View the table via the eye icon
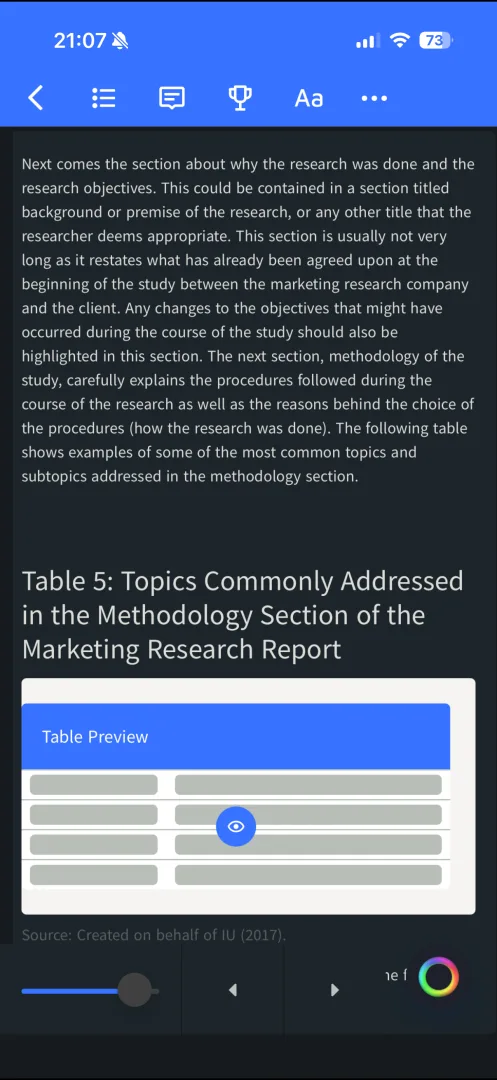The height and width of the screenshot is (1080, 497). click(x=236, y=827)
